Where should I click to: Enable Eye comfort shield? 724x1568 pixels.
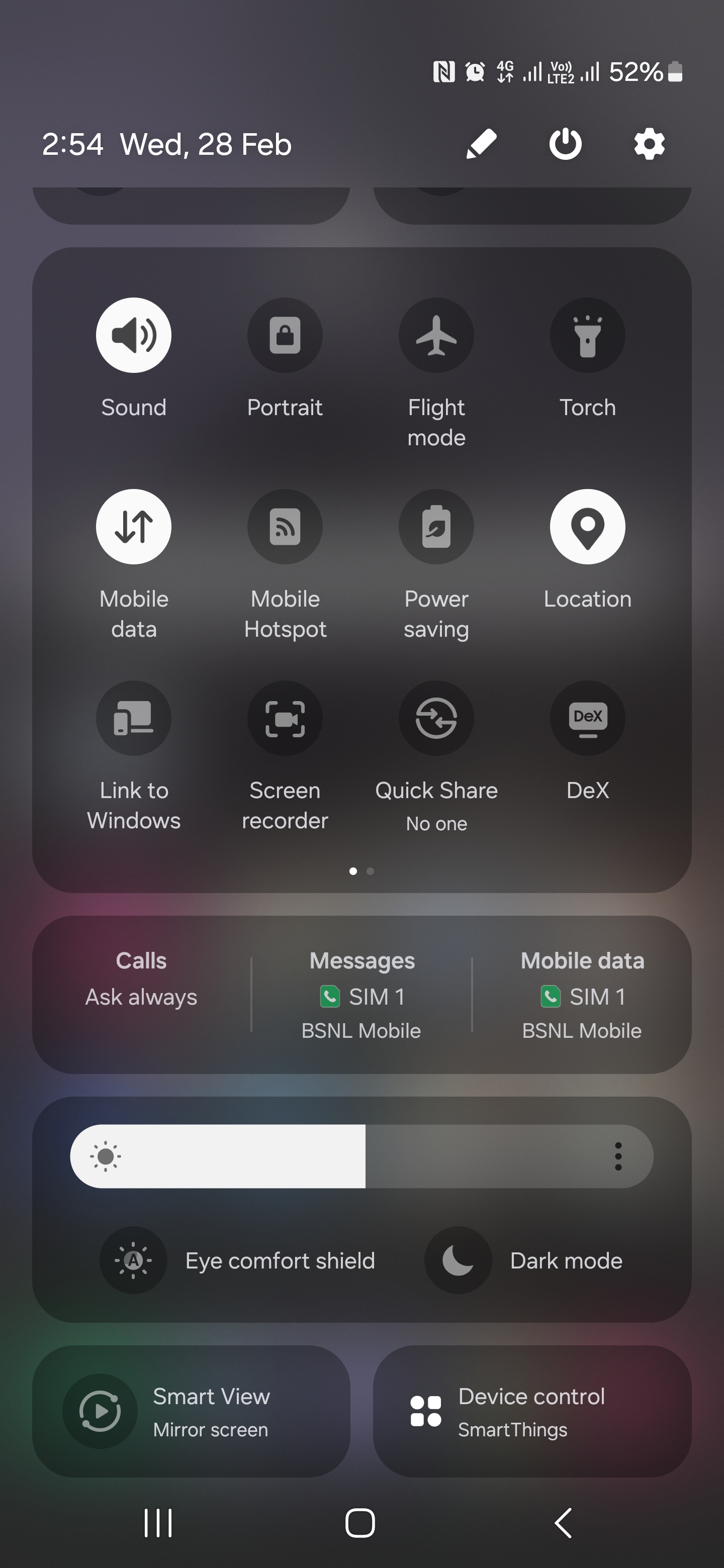coord(133,1260)
